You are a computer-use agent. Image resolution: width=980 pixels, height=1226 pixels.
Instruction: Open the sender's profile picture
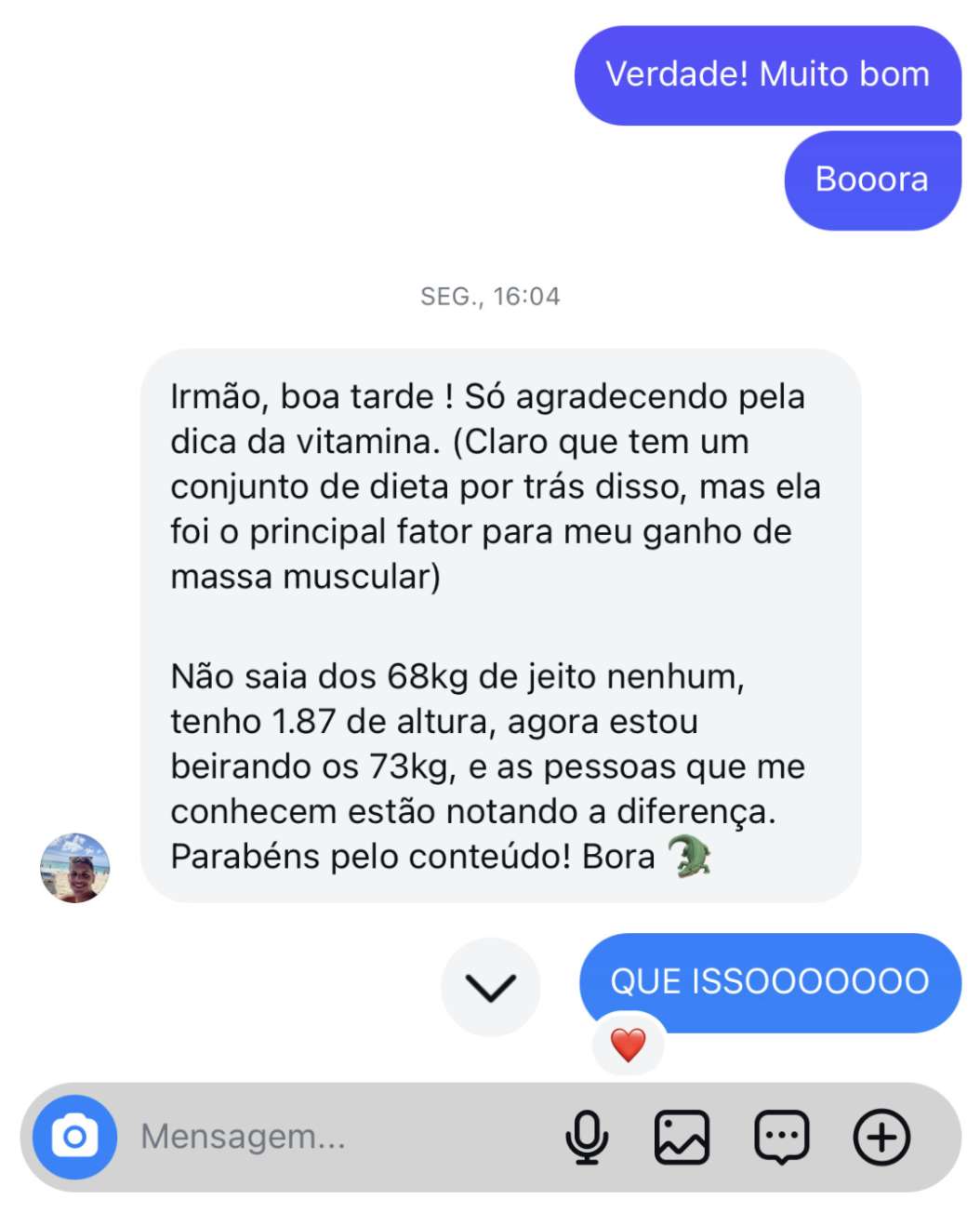pyautogui.click(x=75, y=868)
